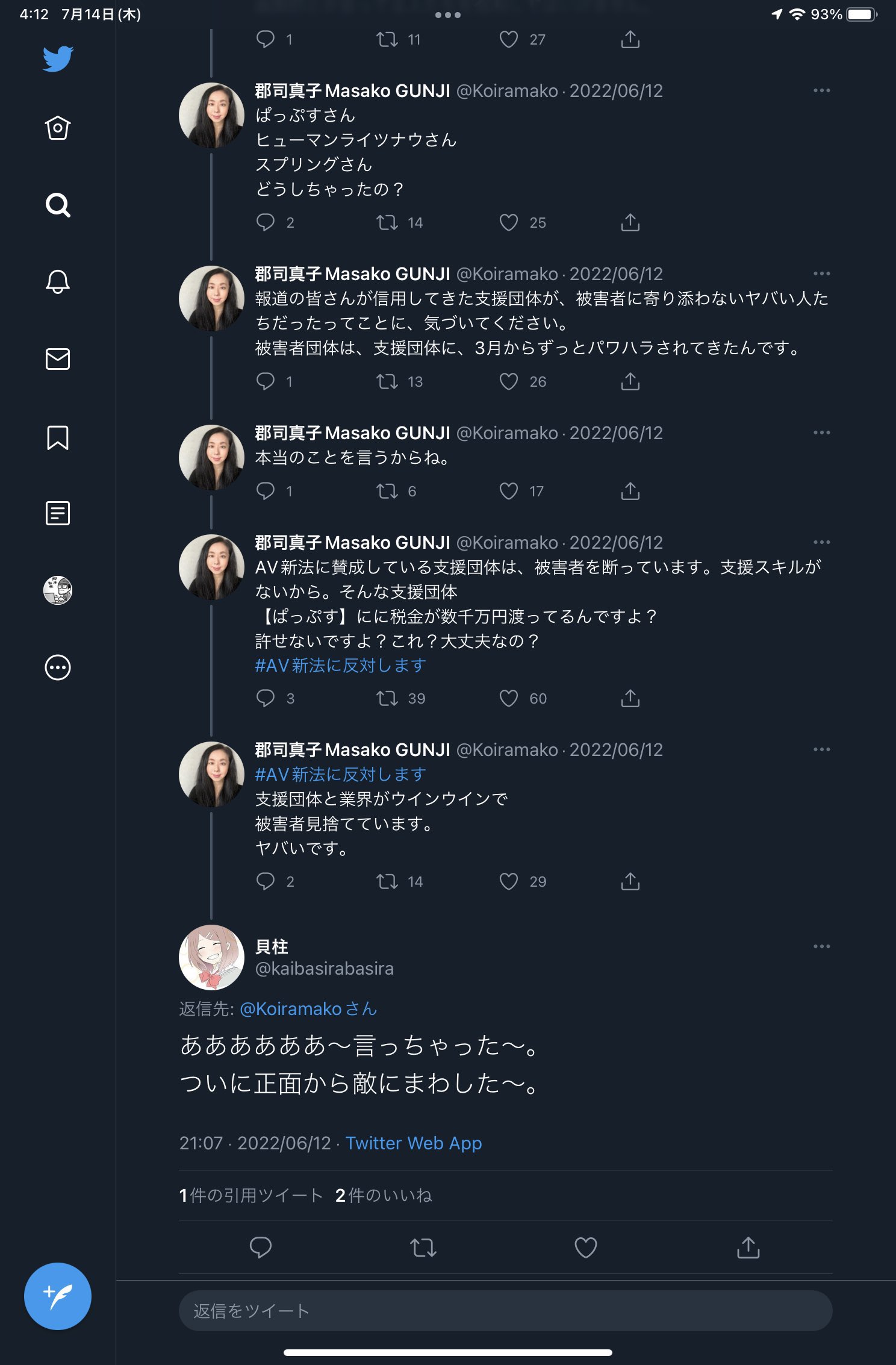Image resolution: width=896 pixels, height=1365 pixels.
Task: Retweet the tweet 本当のことを言うからね。
Action: pyautogui.click(x=387, y=491)
